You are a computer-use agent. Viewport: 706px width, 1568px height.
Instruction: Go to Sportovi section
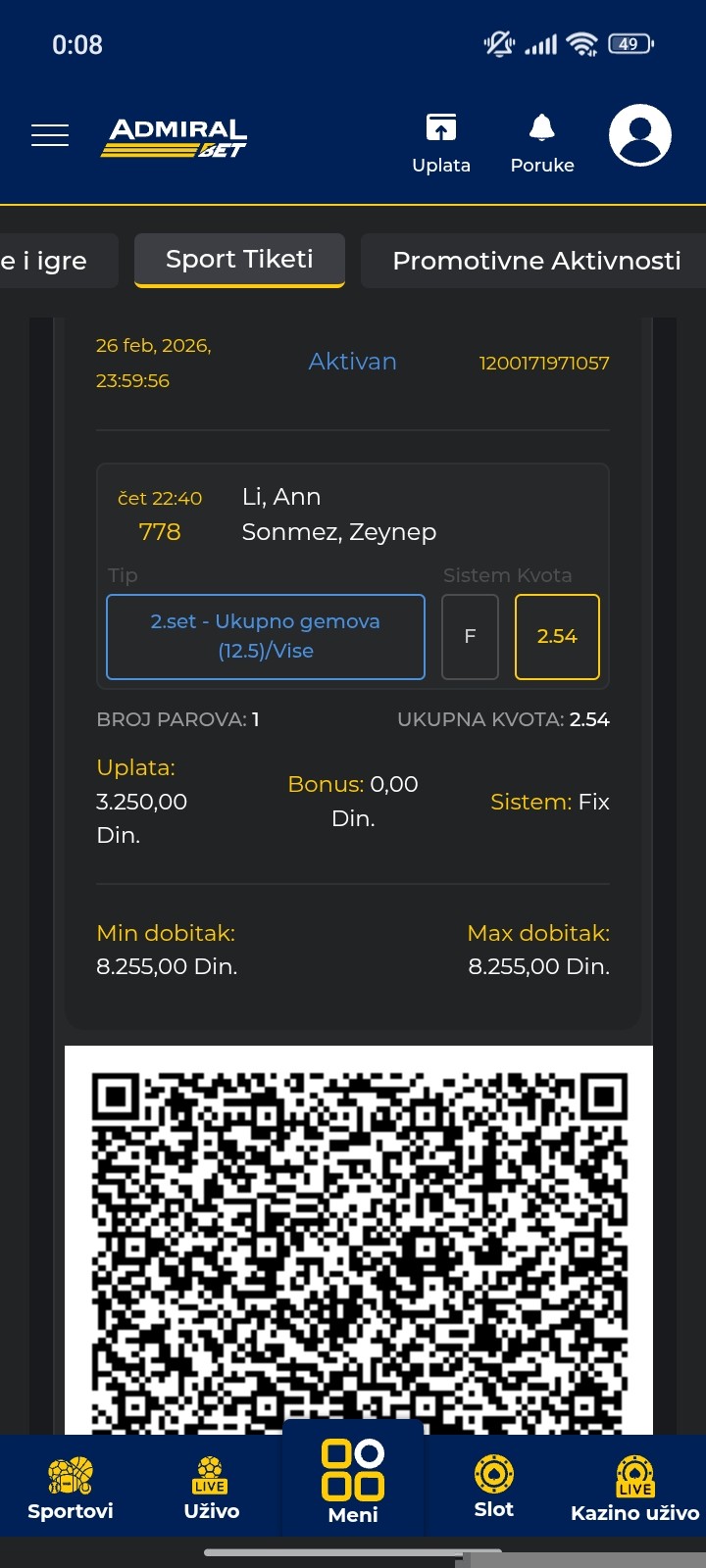click(x=71, y=1488)
